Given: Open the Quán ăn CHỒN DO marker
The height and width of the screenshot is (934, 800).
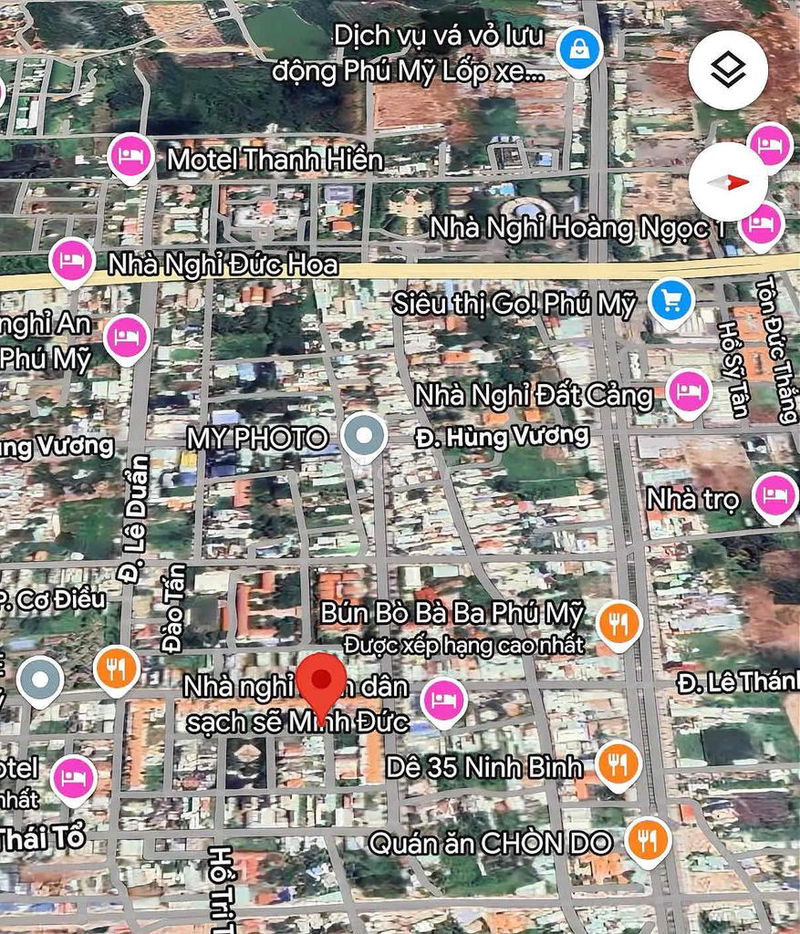Looking at the screenshot, I should coord(649,840).
